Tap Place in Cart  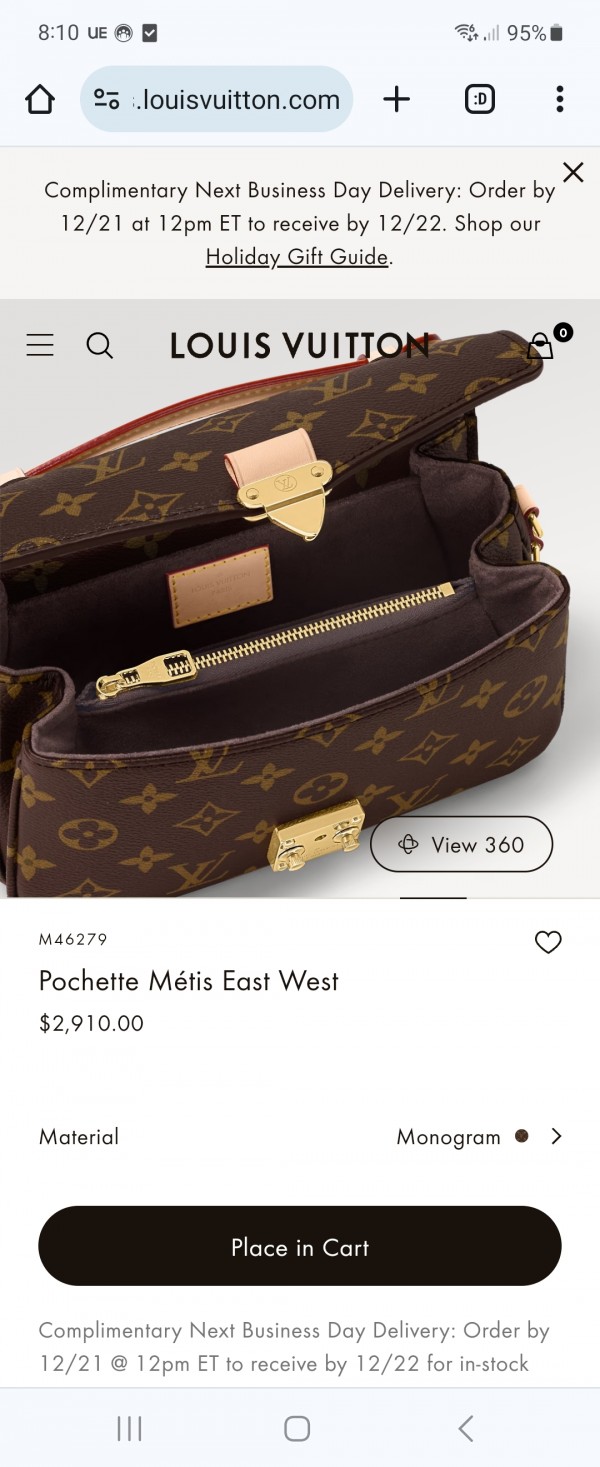pyautogui.click(x=300, y=1247)
